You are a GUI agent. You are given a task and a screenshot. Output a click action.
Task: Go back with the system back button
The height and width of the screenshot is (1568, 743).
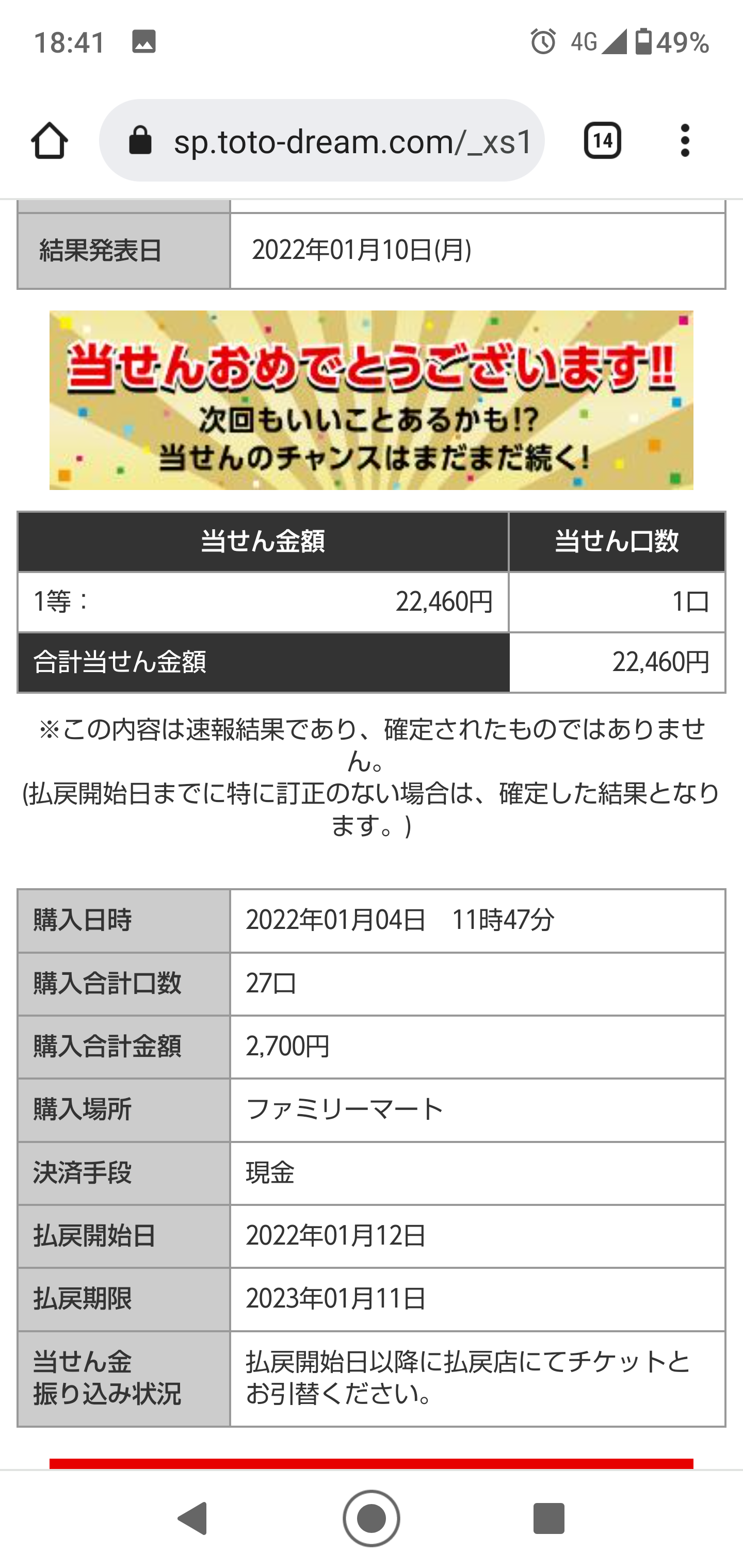point(193,1518)
